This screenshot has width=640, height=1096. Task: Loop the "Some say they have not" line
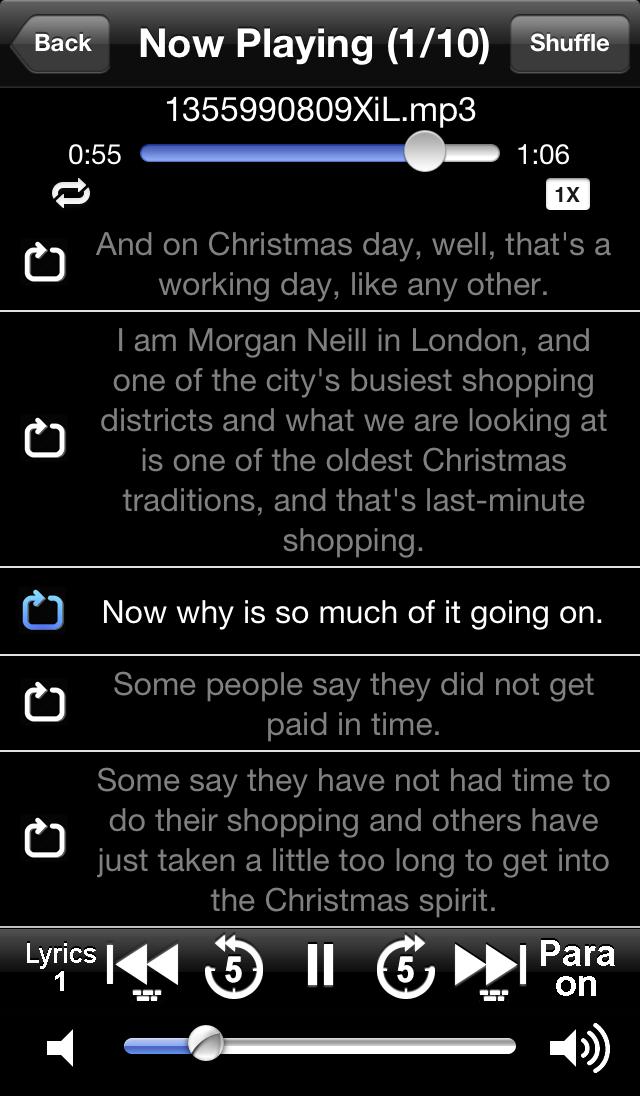click(x=44, y=837)
